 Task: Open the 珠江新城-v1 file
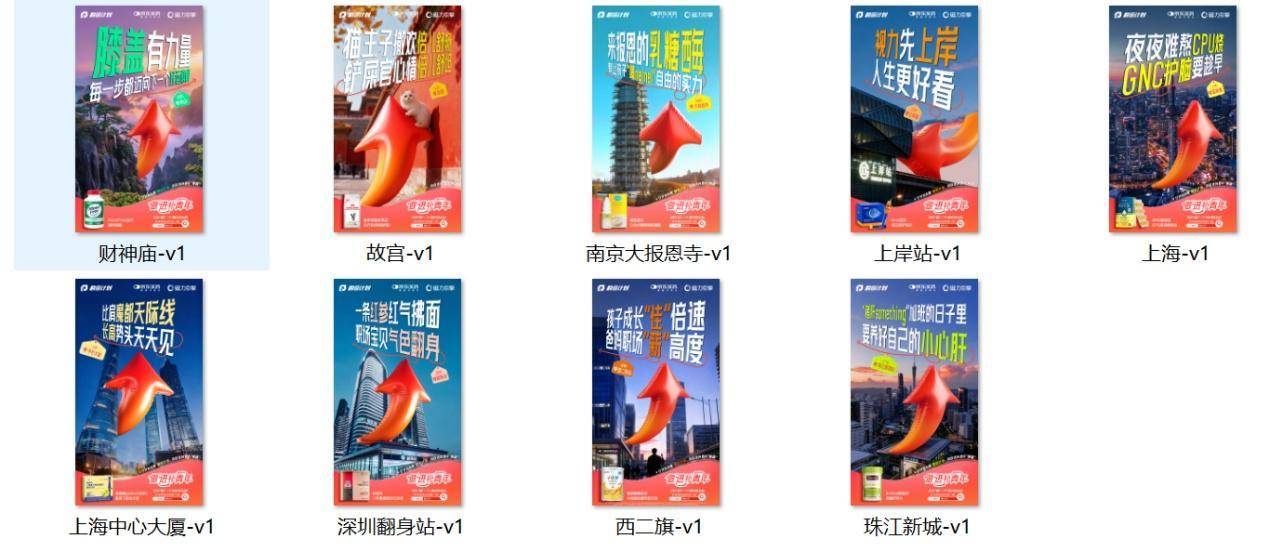(x=915, y=392)
